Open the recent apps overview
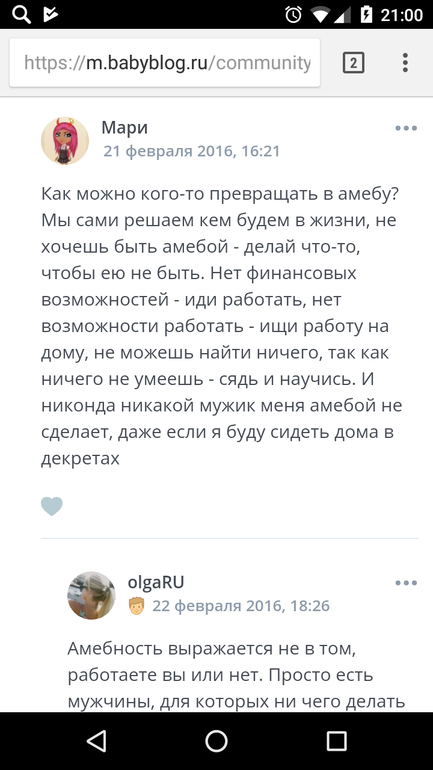433x770 pixels. click(337, 741)
